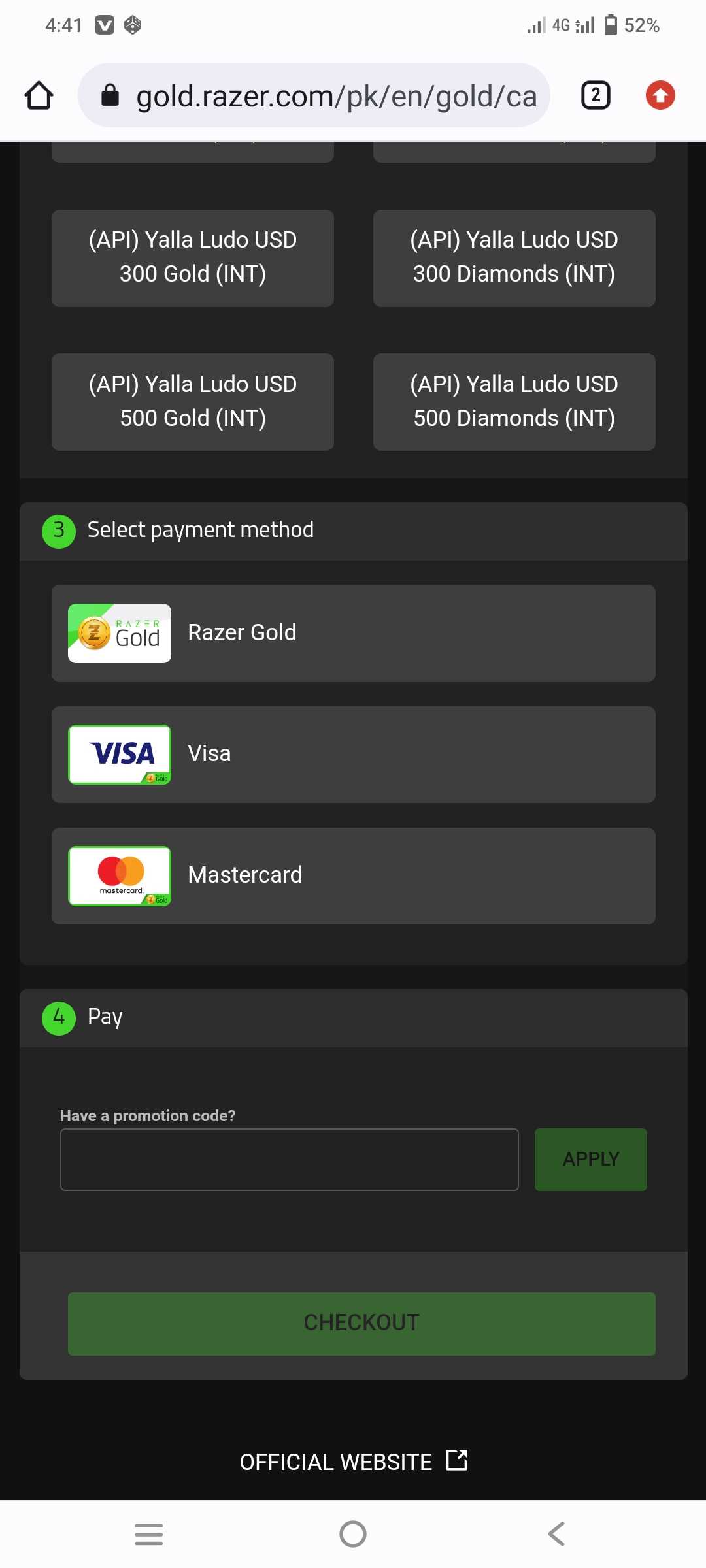Tap the red update arrow icon
The height and width of the screenshot is (1568, 706).
pyautogui.click(x=660, y=95)
